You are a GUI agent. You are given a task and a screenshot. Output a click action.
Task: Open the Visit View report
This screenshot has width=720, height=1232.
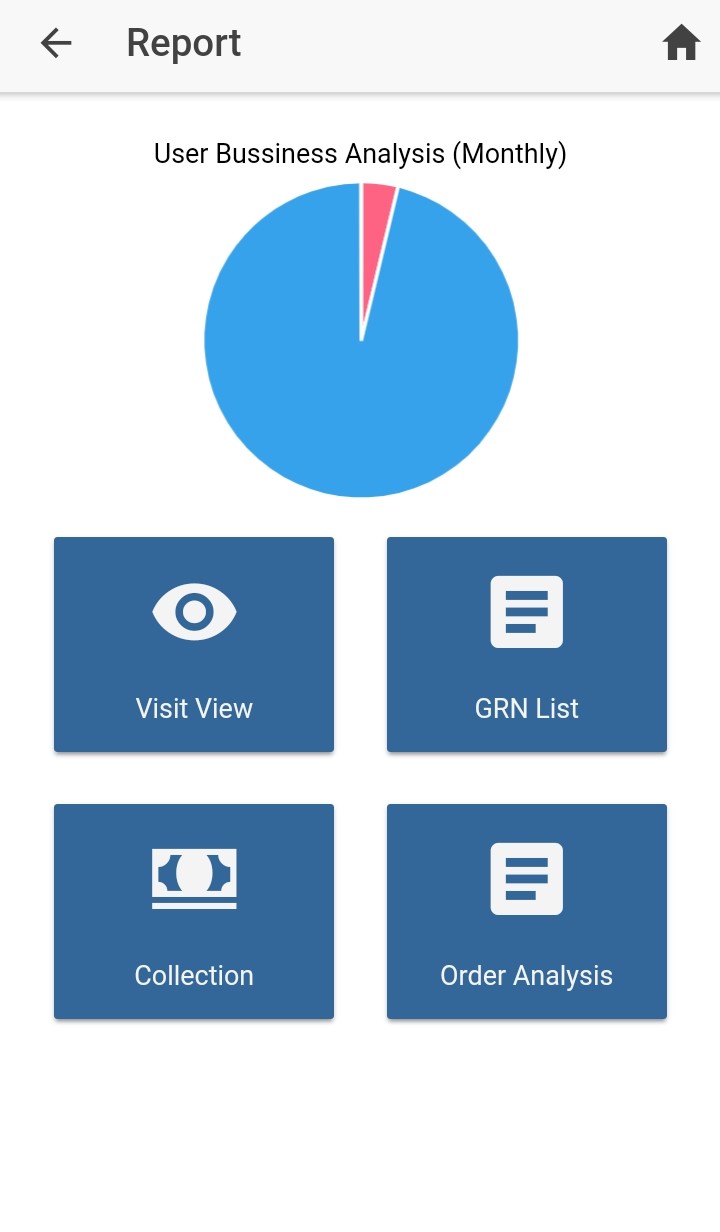tap(194, 645)
